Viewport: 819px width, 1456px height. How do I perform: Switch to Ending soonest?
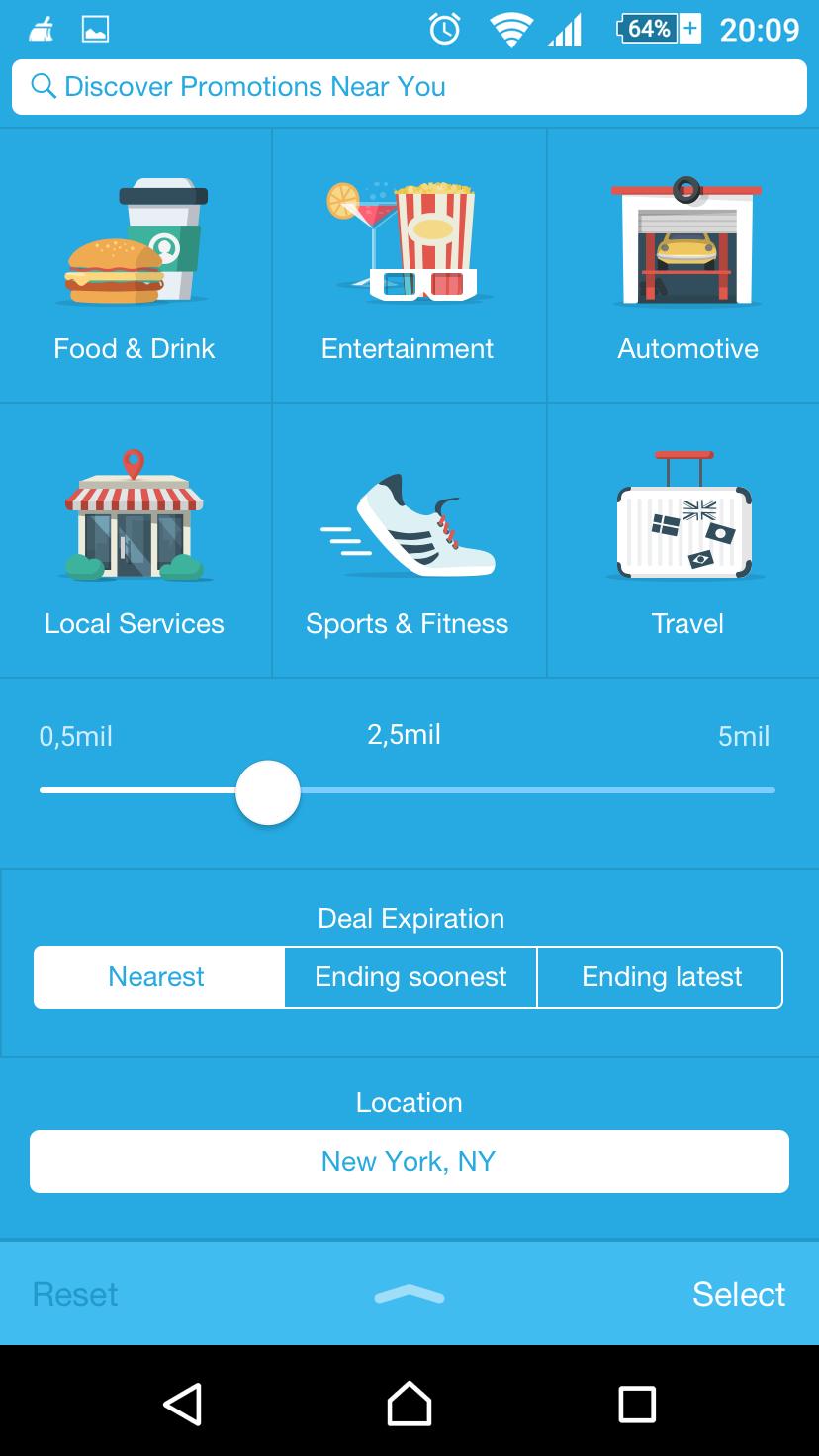coord(410,977)
